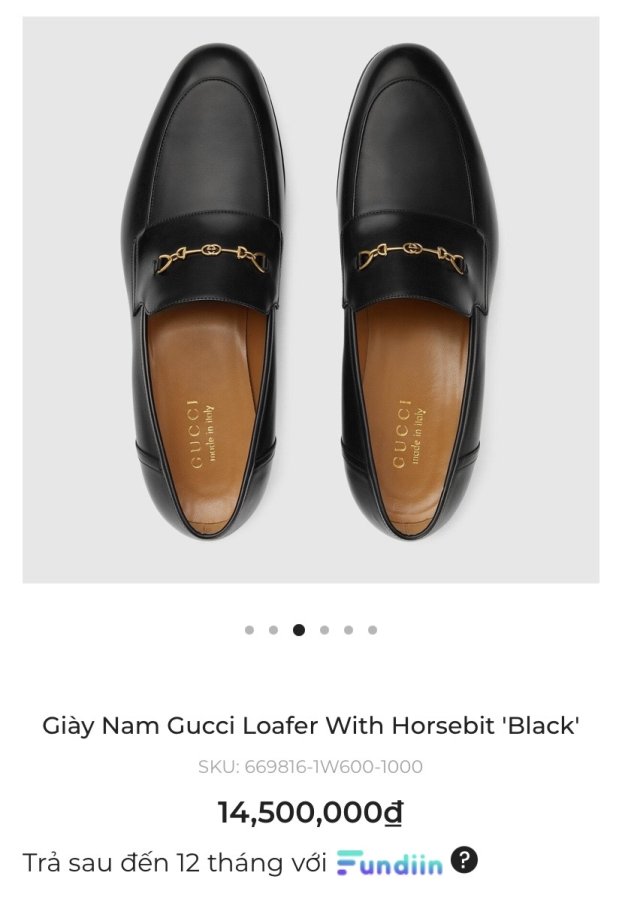Select the last image indicator dot
Image resolution: width=622 pixels, height=900 pixels.
pyautogui.click(x=372, y=630)
